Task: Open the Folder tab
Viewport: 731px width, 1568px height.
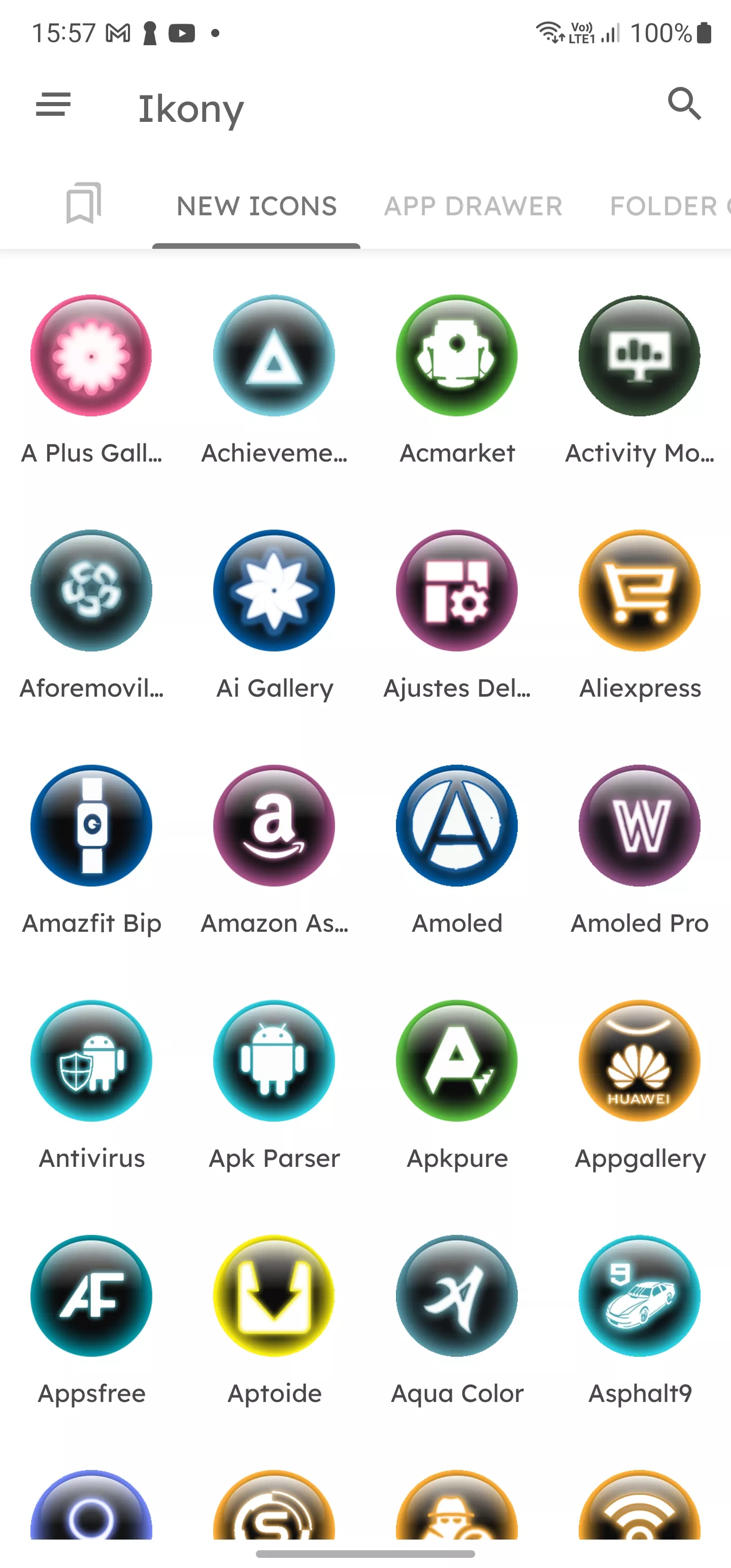Action: click(670, 206)
